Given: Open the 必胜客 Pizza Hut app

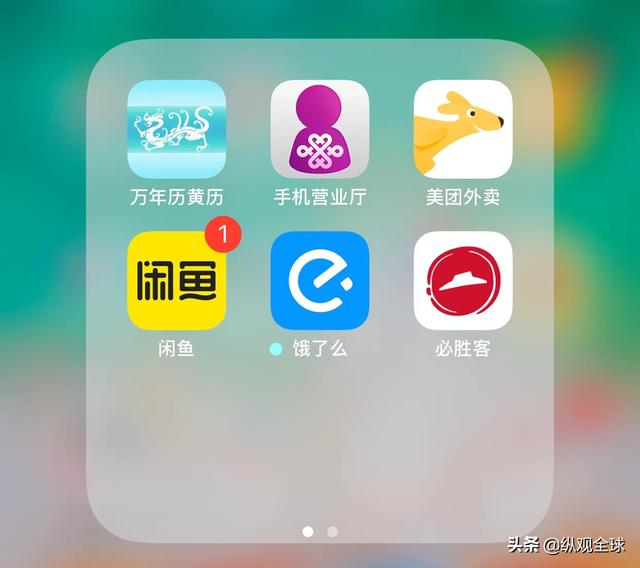Looking at the screenshot, I should click(x=463, y=281).
